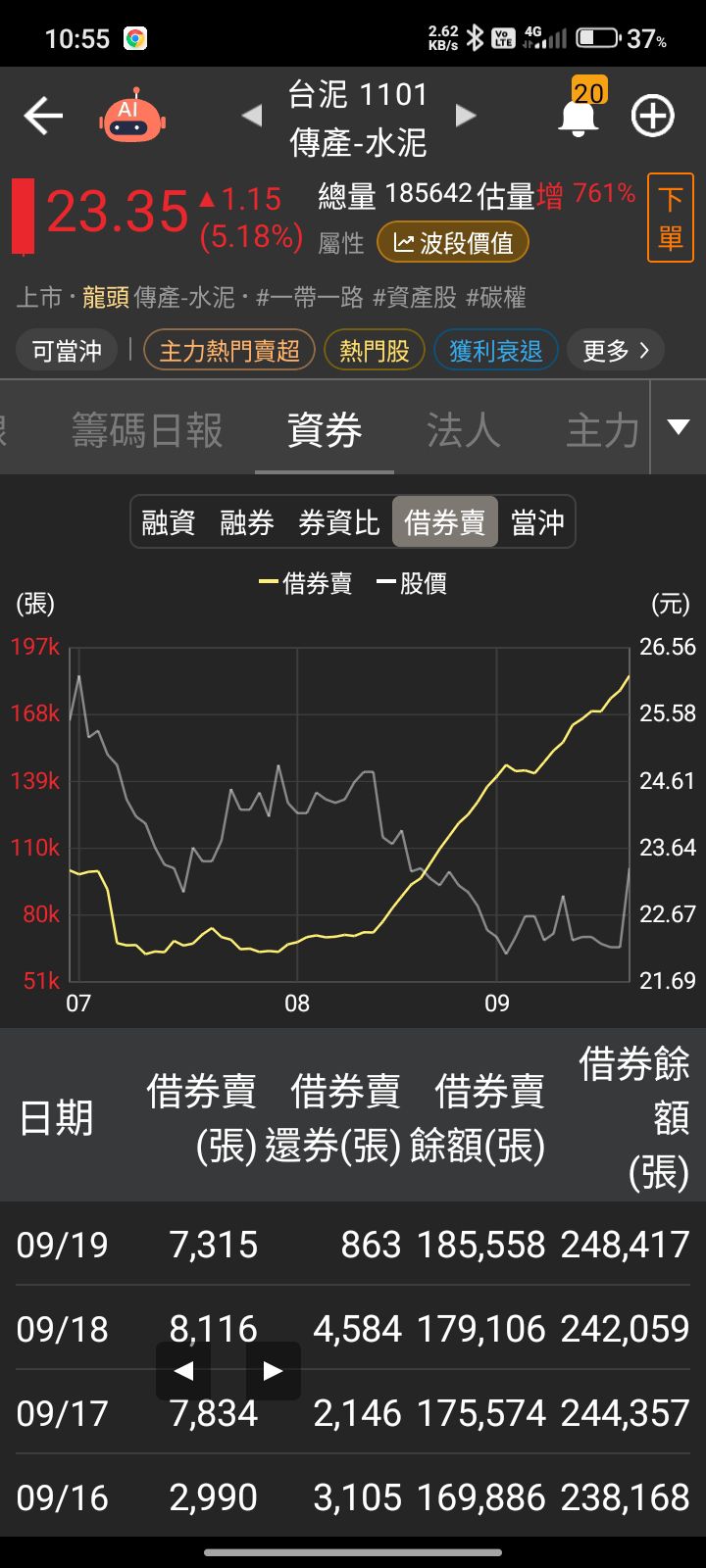Switch to next stock with right arrow
Image resolution: width=706 pixels, height=1568 pixels.
(x=465, y=117)
